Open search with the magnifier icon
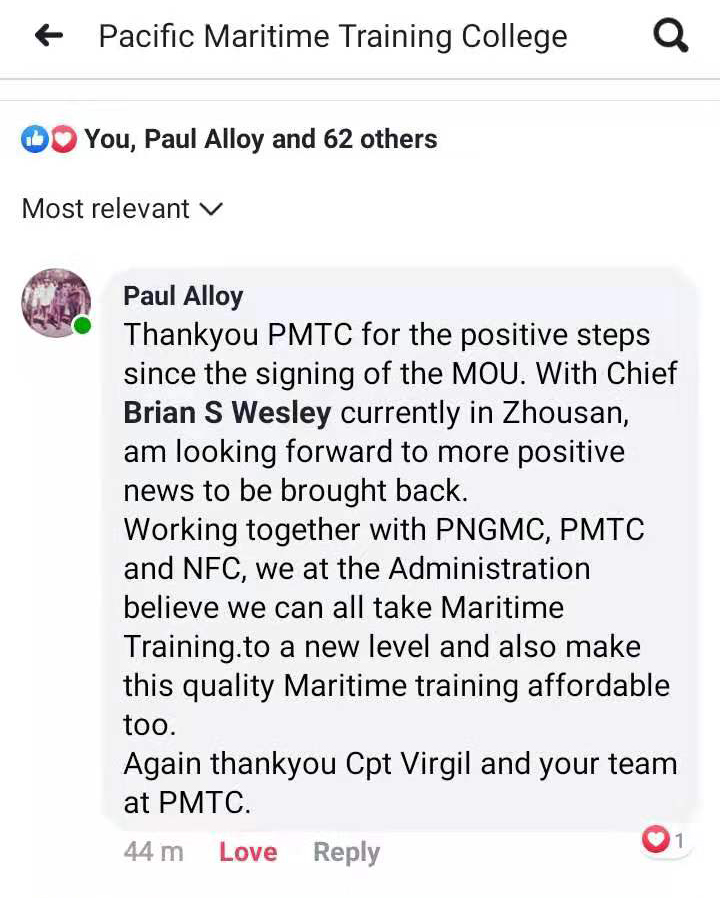 pos(670,37)
